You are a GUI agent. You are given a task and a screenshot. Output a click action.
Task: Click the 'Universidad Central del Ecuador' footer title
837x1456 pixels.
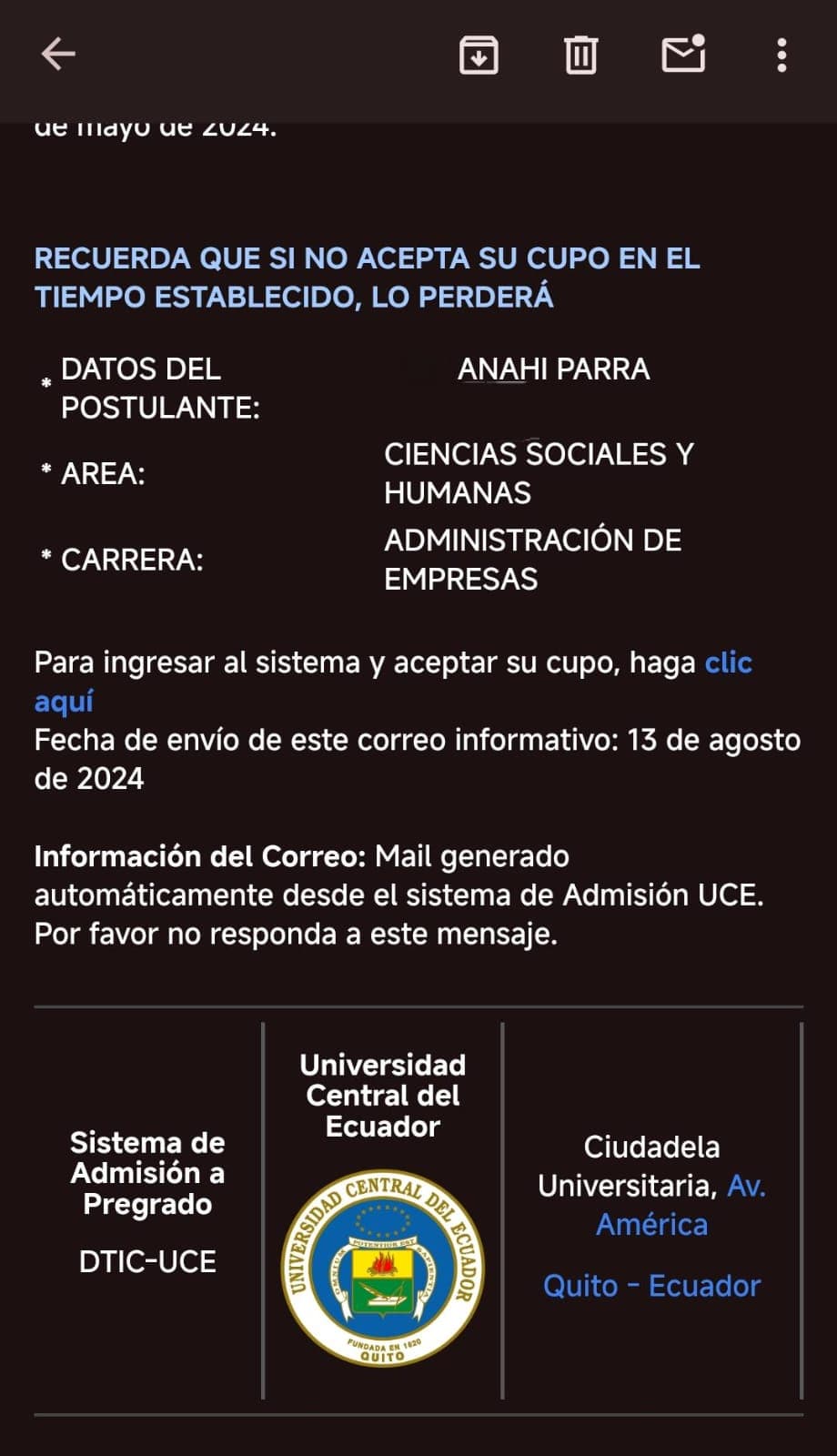pyautogui.click(x=382, y=1095)
